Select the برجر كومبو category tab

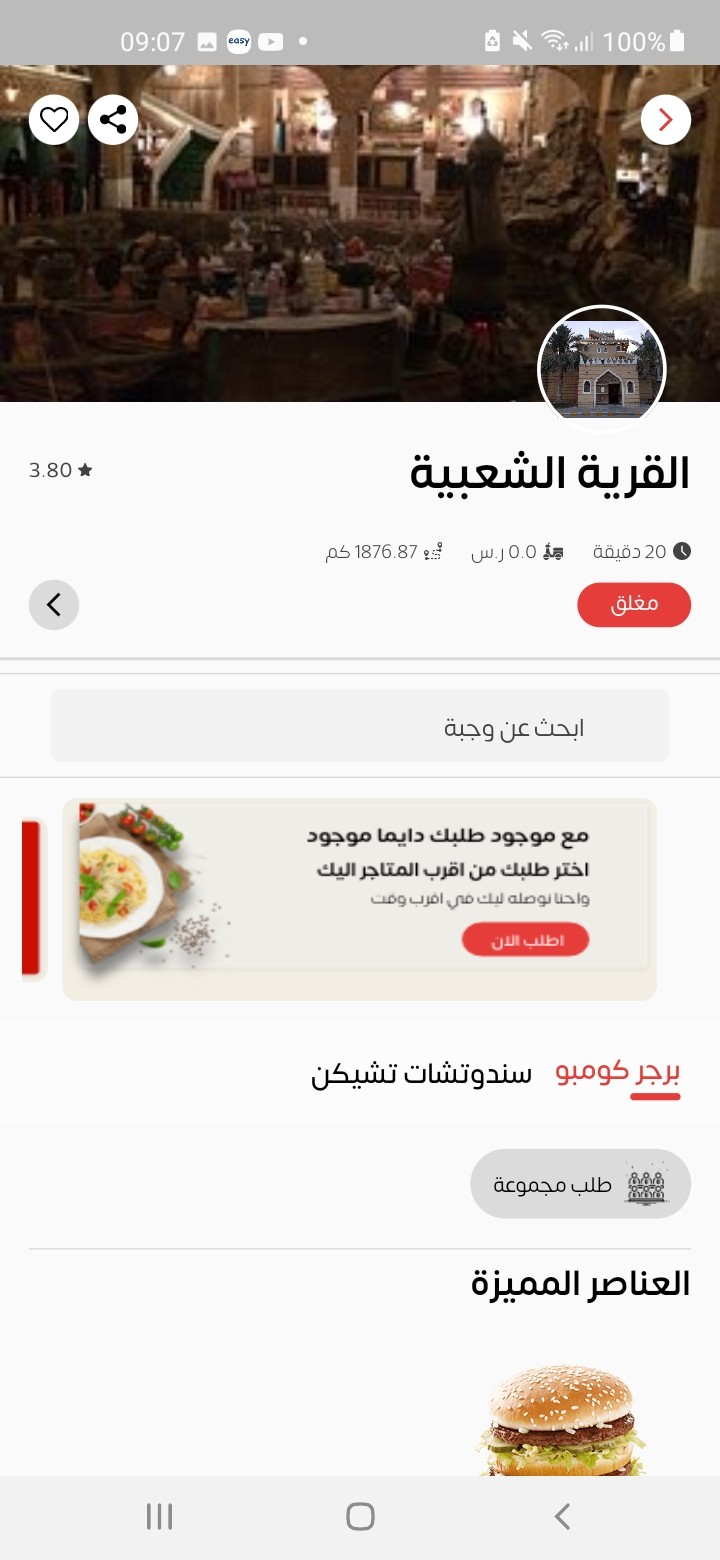click(x=618, y=1073)
